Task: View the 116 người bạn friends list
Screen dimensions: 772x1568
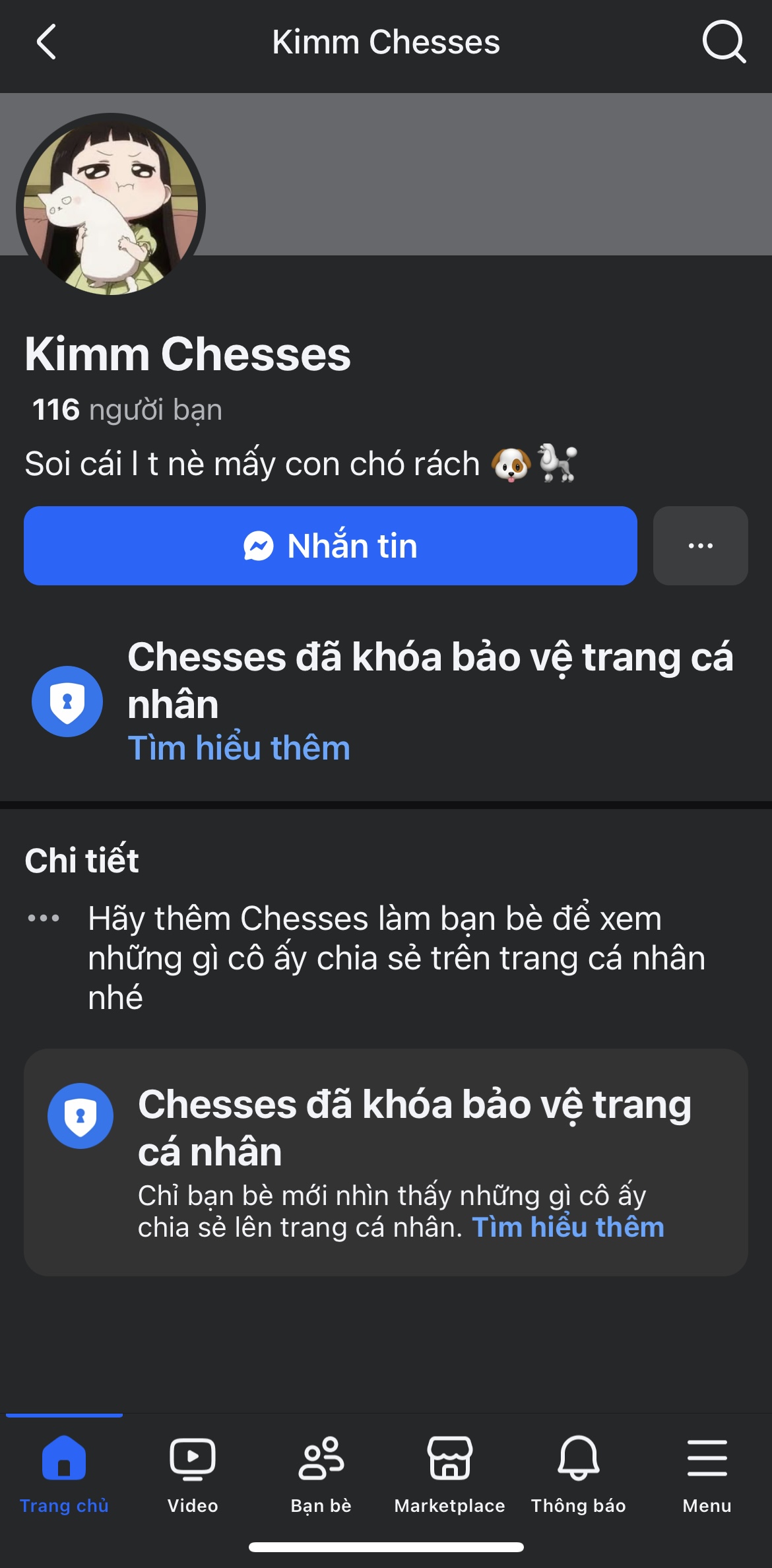Action: pyautogui.click(x=127, y=410)
